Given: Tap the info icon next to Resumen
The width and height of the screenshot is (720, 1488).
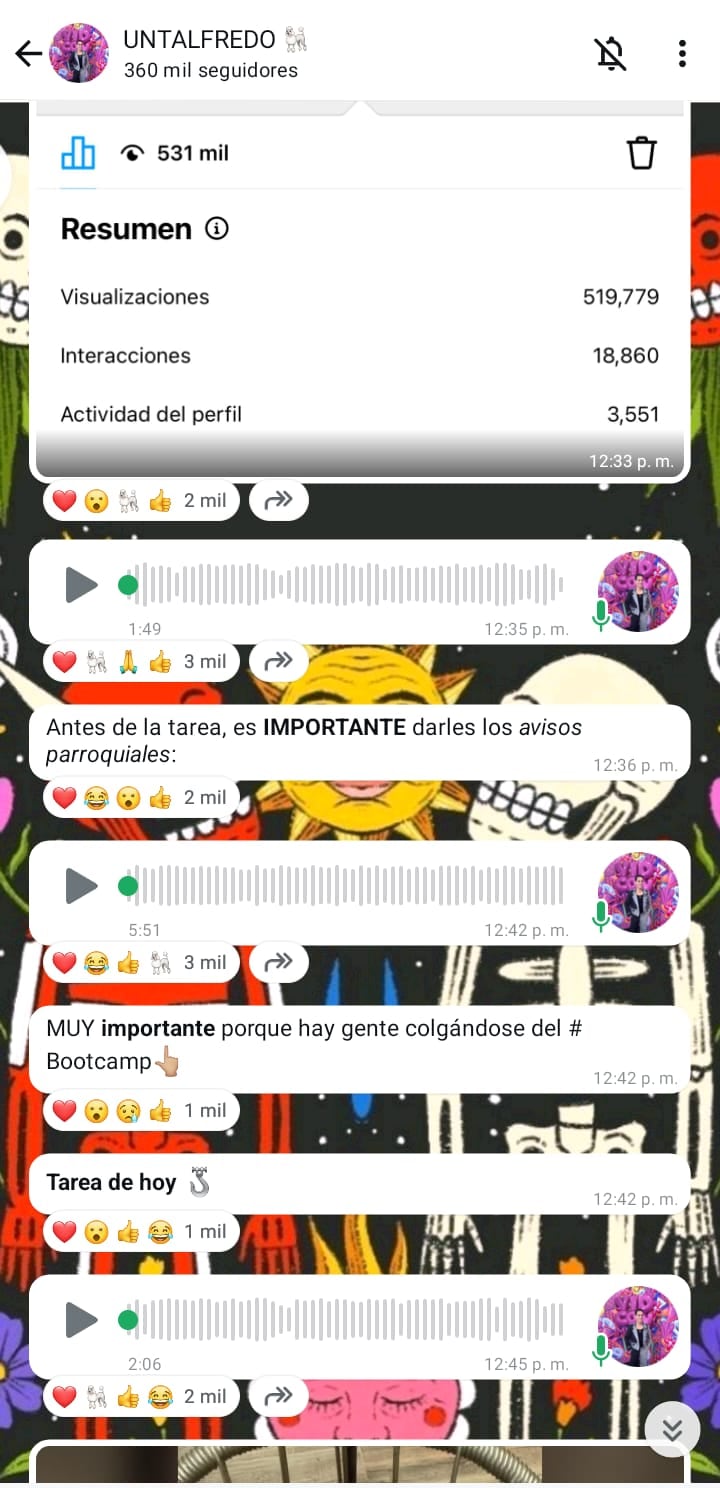Looking at the screenshot, I should click(x=216, y=229).
